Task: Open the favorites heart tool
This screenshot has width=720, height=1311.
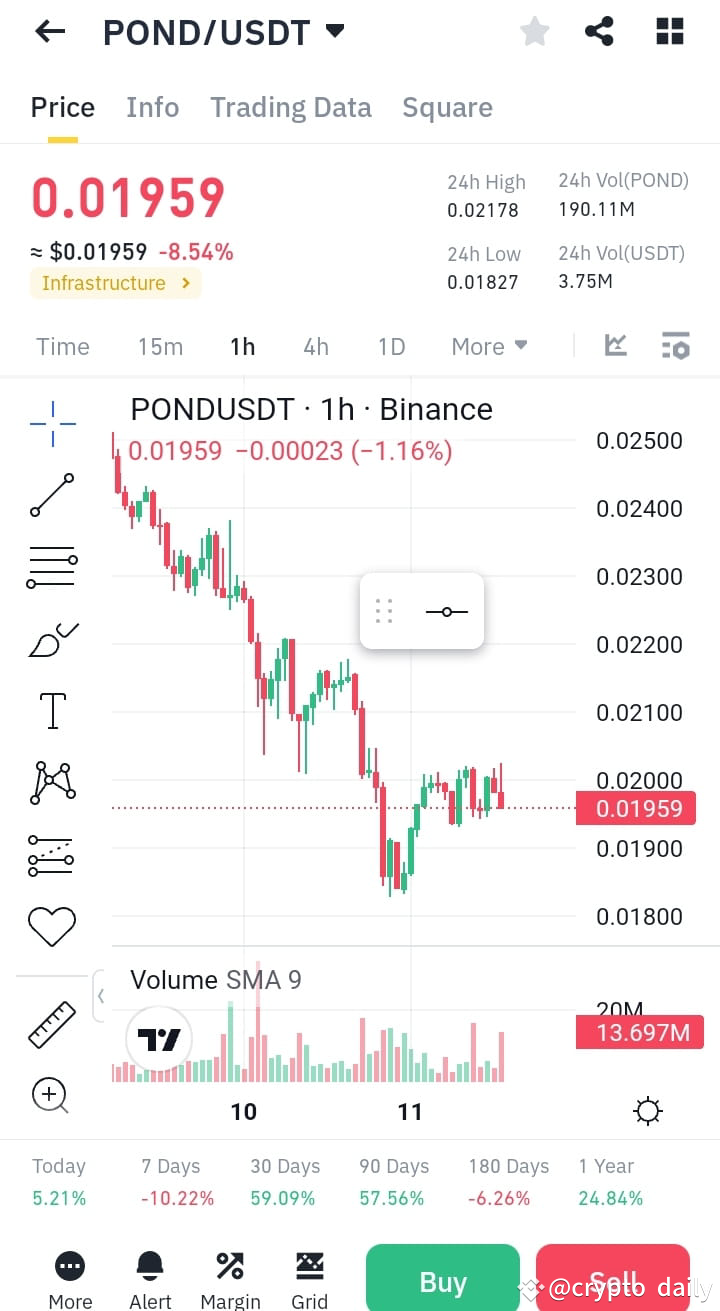Action: point(51,926)
